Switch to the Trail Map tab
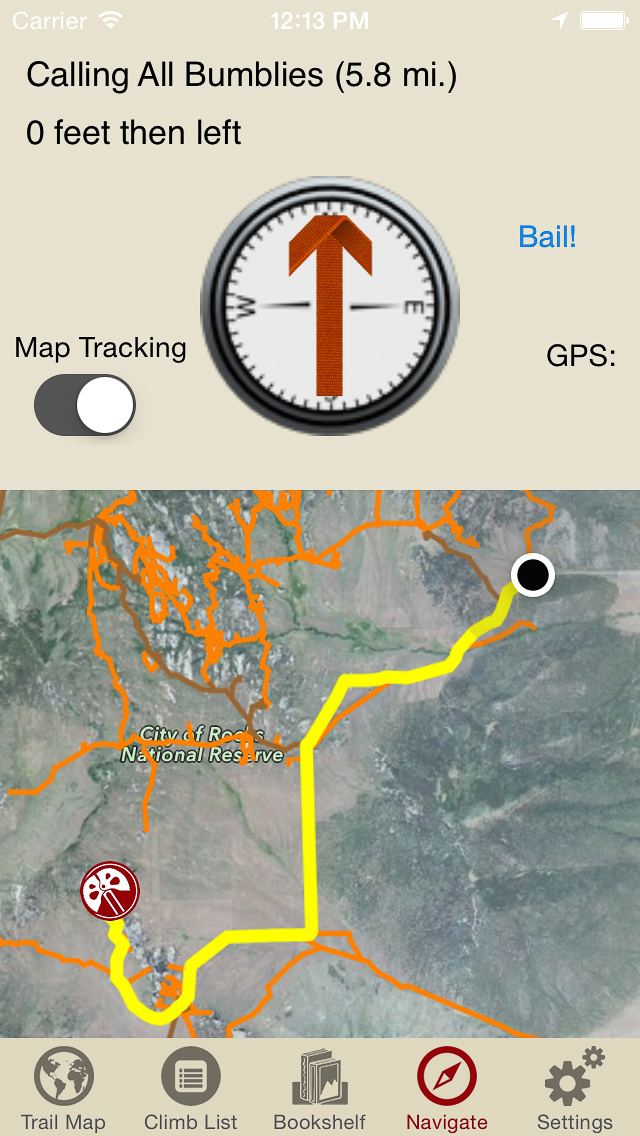The image size is (640, 1136). click(x=63, y=1089)
